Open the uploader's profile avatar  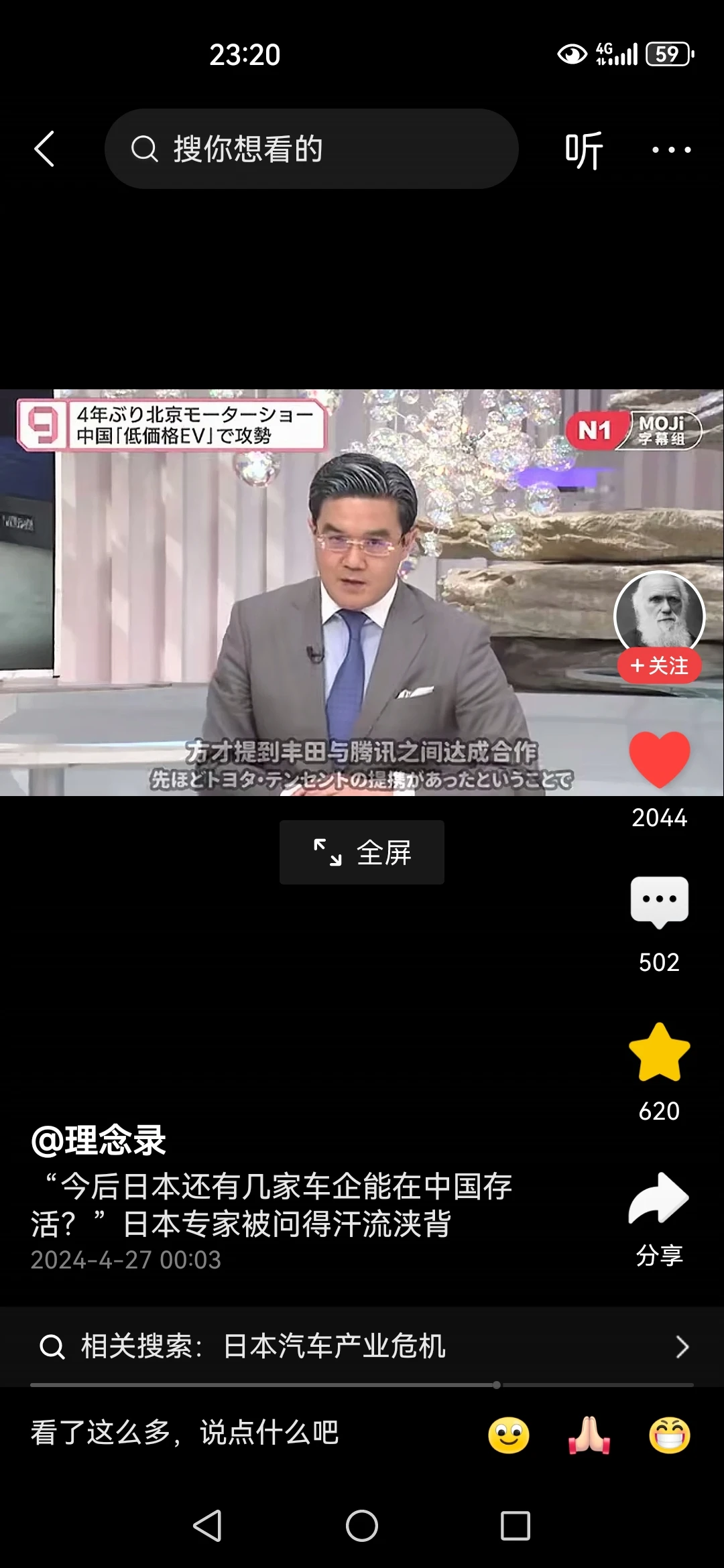pyautogui.click(x=659, y=614)
